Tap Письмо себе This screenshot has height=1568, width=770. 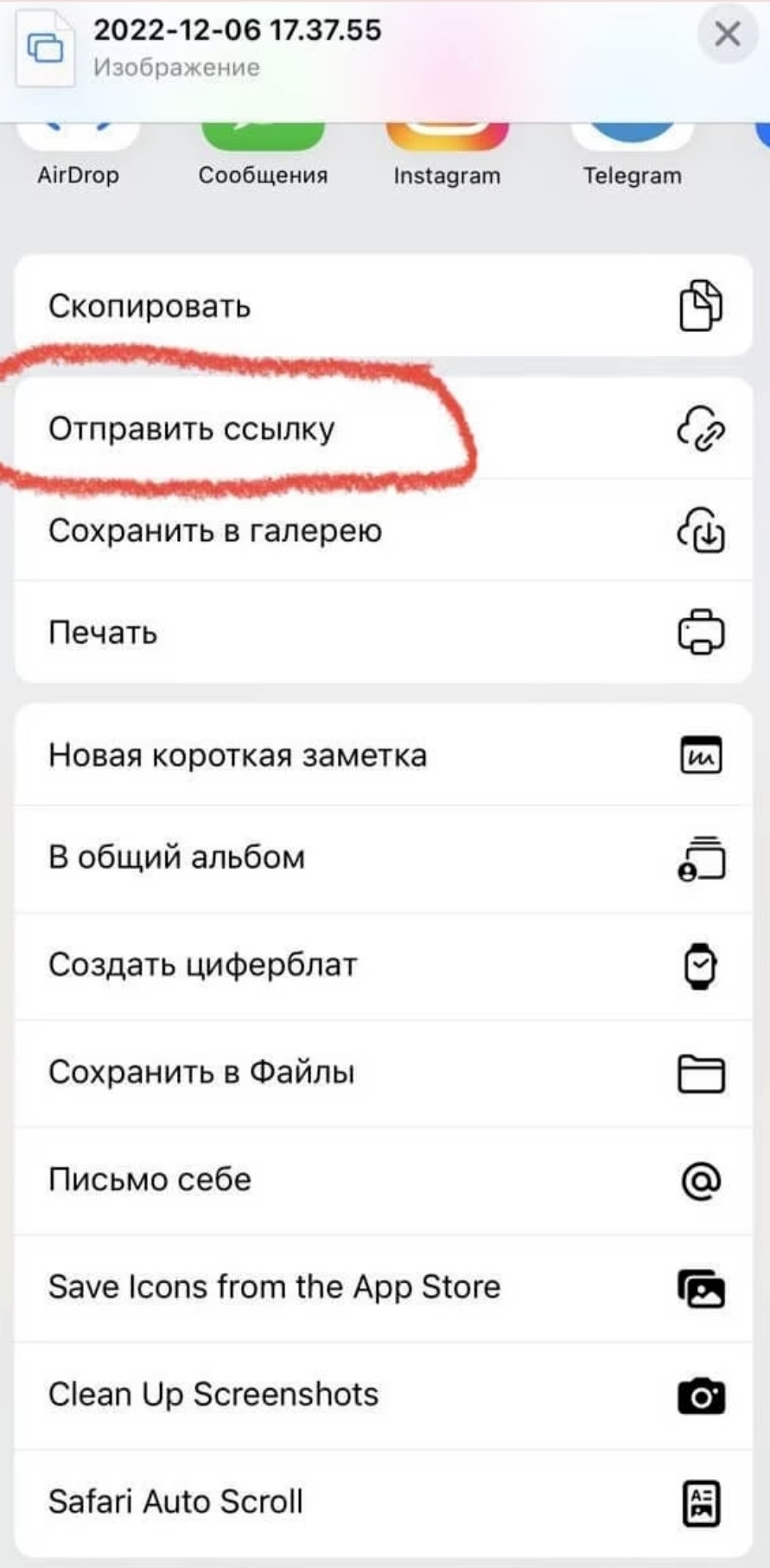(383, 1180)
